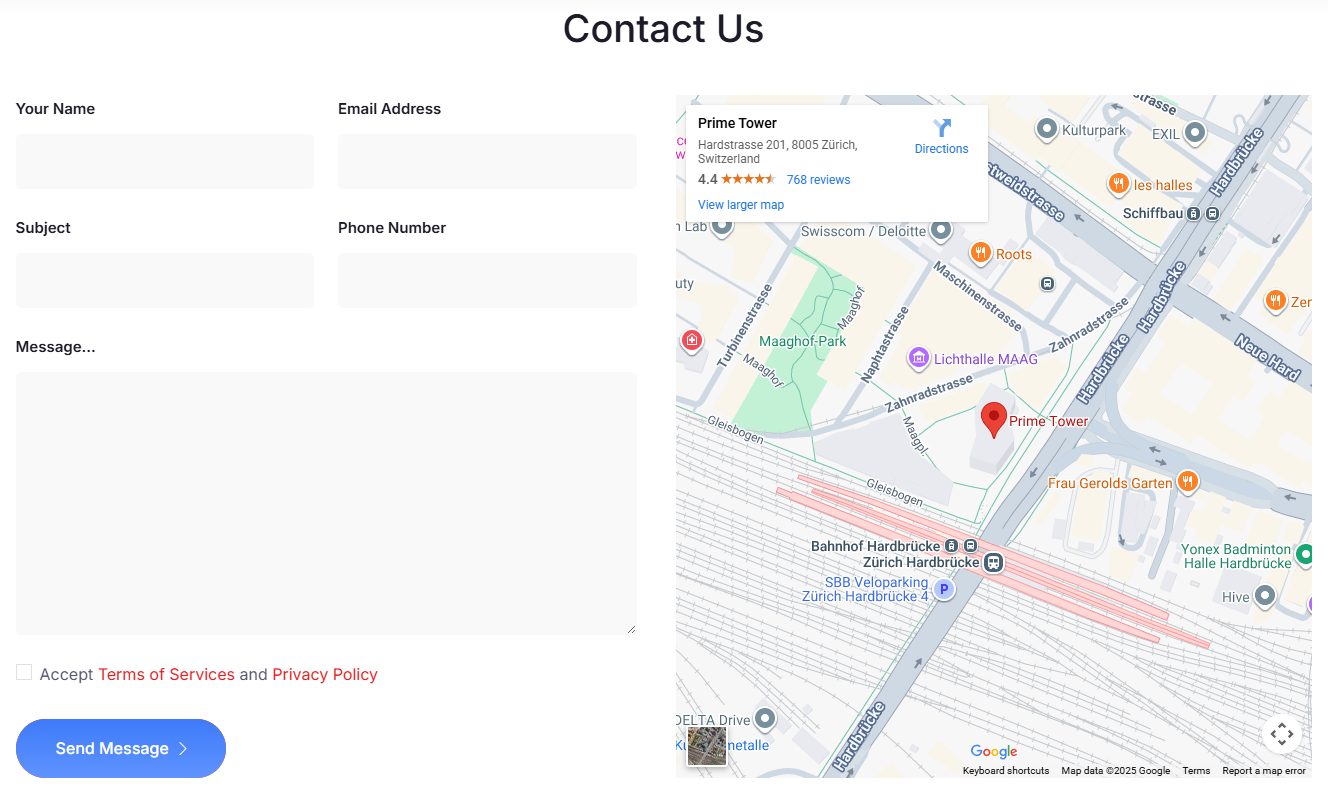
Task: Select the Frau Gerolds Garten marker
Action: 1187,482
